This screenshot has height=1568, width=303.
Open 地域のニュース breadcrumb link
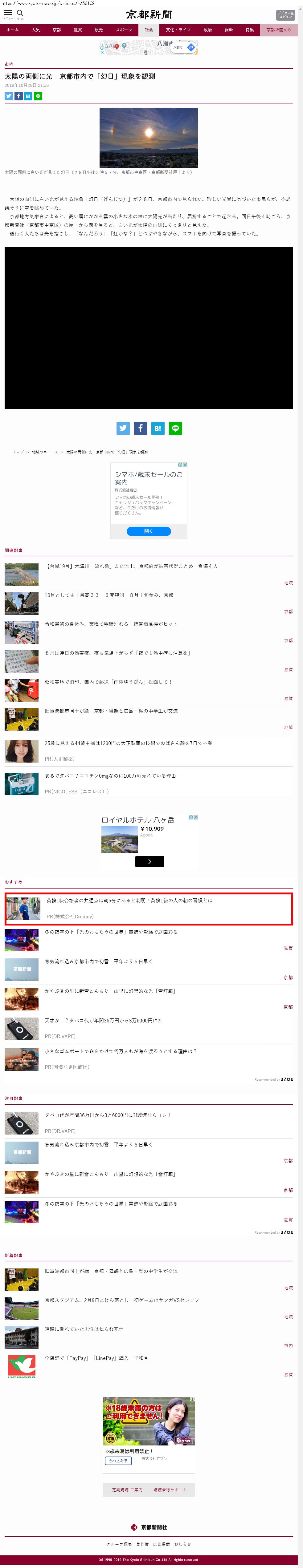[x=44, y=452]
